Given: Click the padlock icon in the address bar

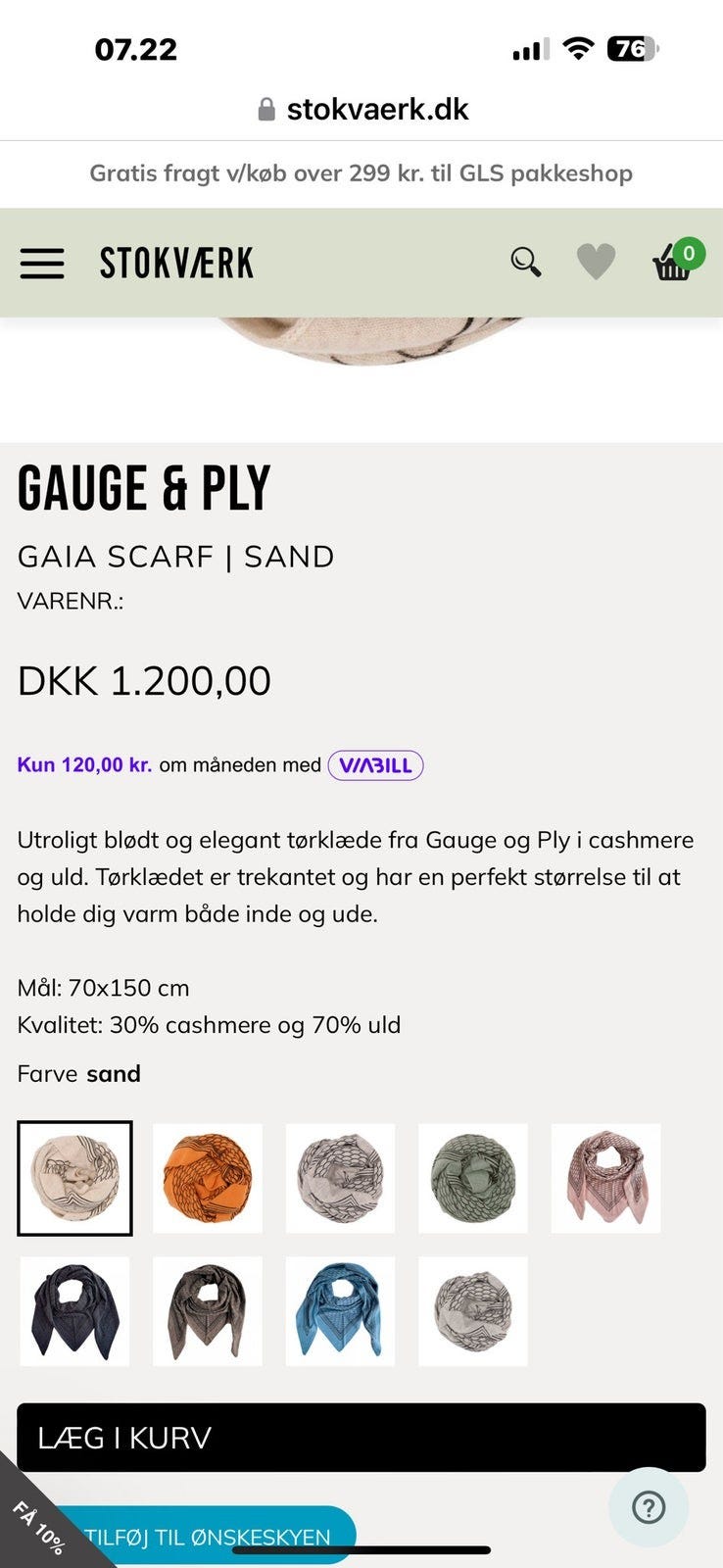Looking at the screenshot, I should [x=262, y=108].
